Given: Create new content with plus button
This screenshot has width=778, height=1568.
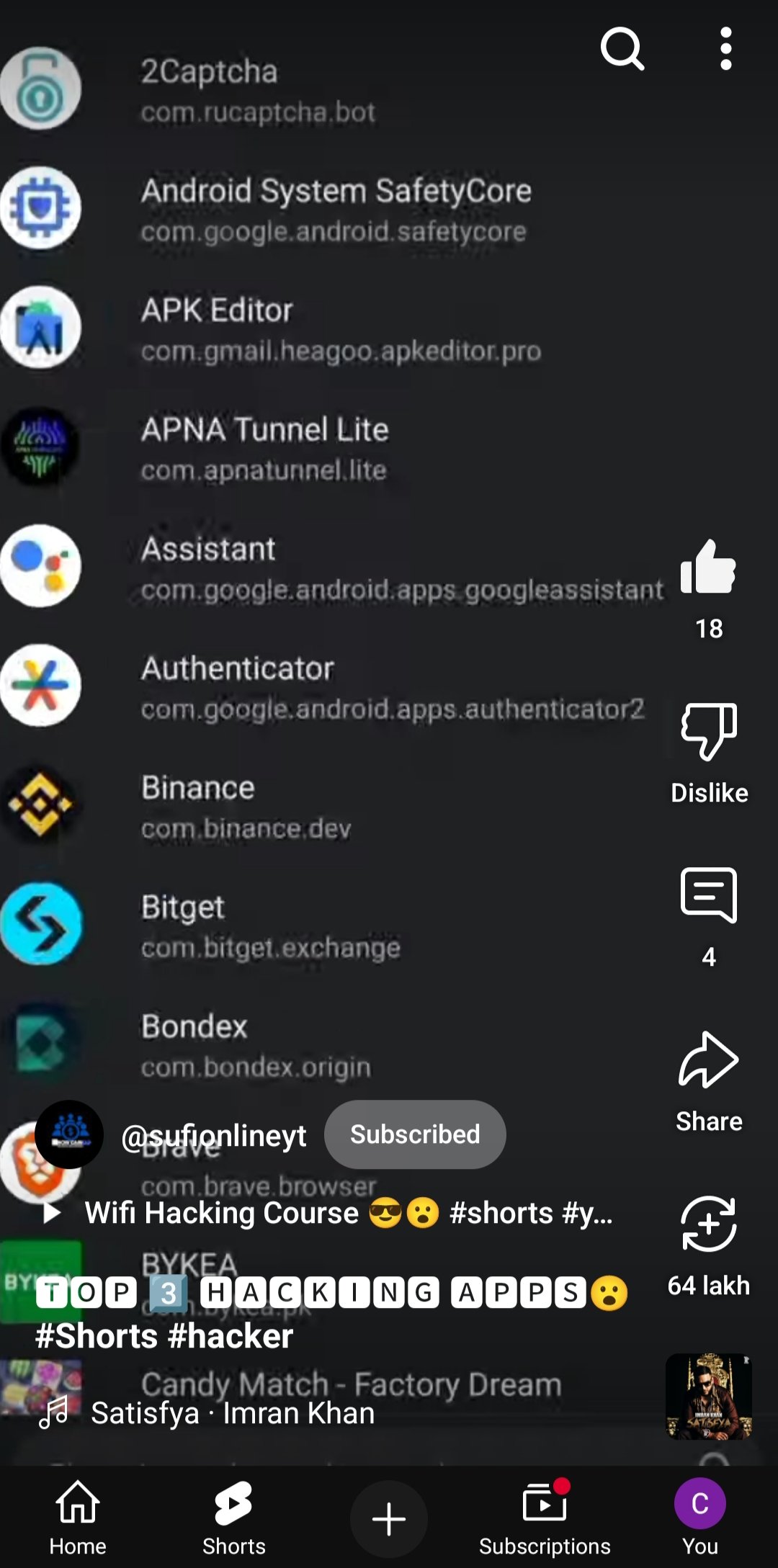Looking at the screenshot, I should pyautogui.click(x=389, y=1518).
